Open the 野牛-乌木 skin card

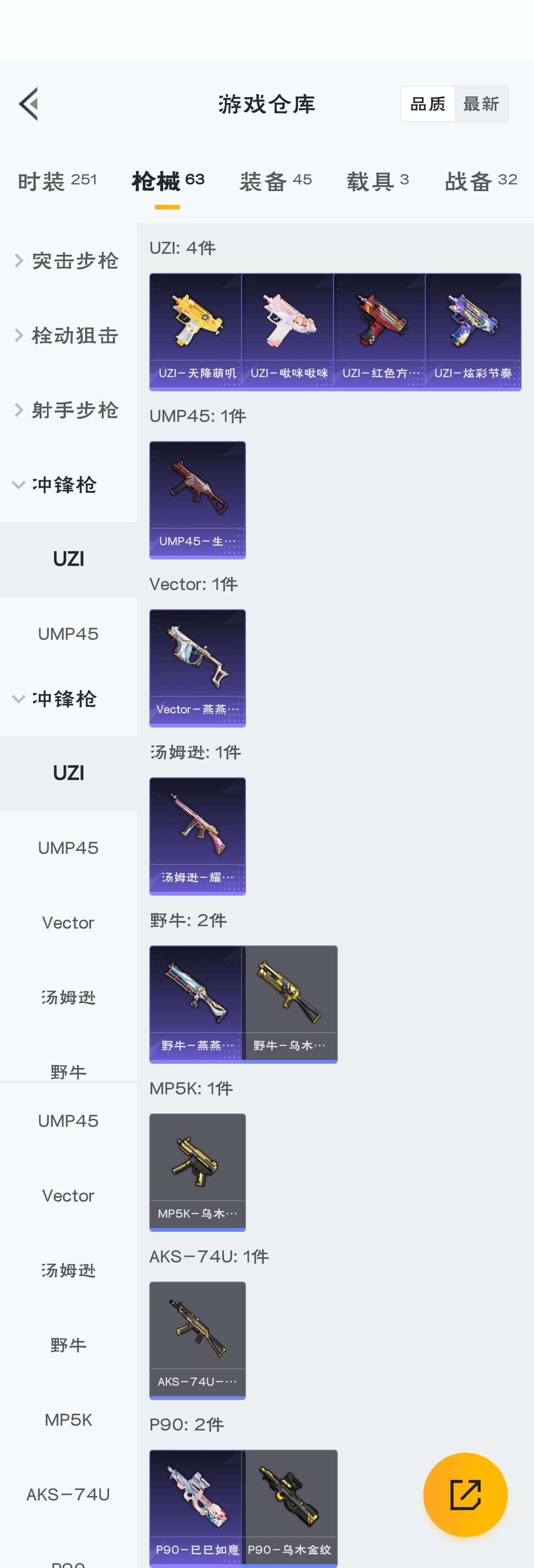[290, 1004]
